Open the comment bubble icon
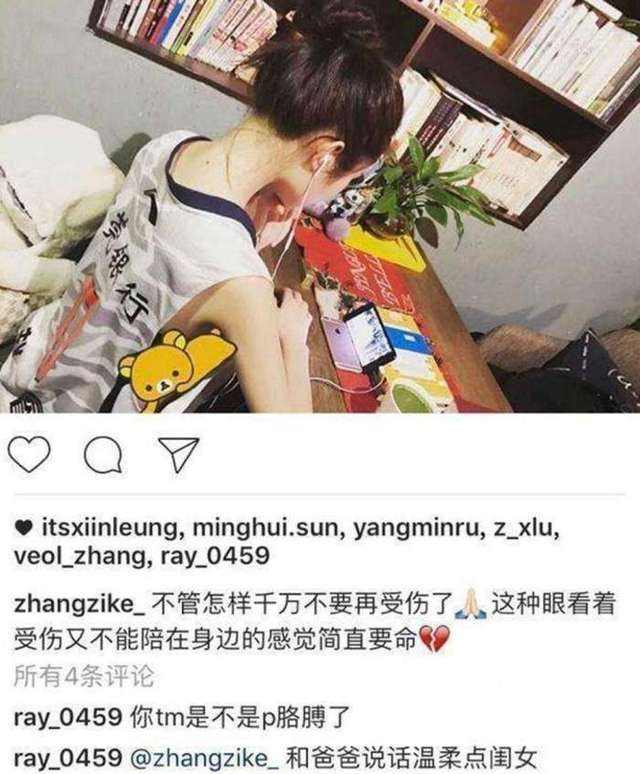The image size is (640, 774). click(x=102, y=456)
